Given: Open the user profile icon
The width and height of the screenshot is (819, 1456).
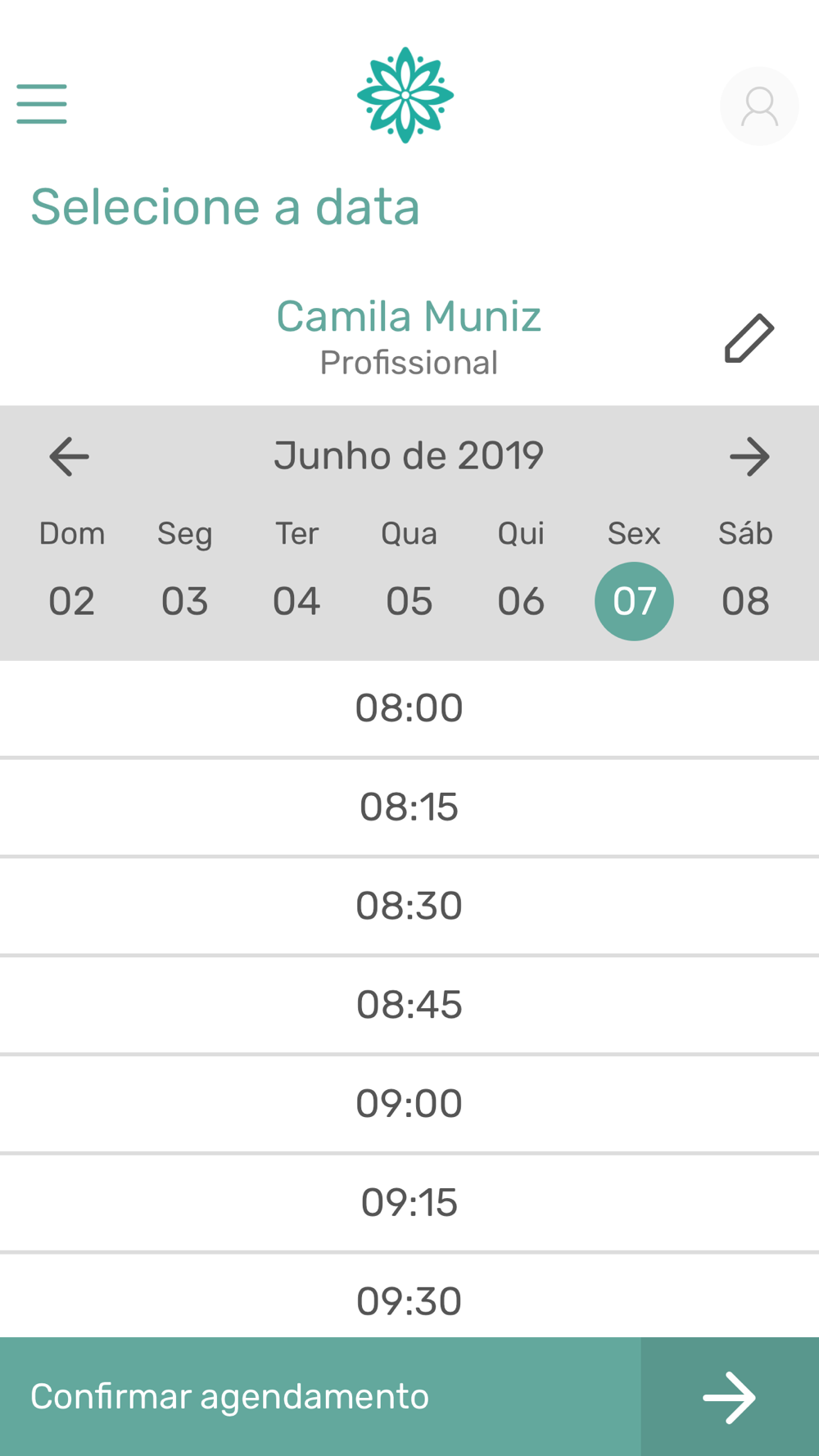Looking at the screenshot, I should [759, 106].
